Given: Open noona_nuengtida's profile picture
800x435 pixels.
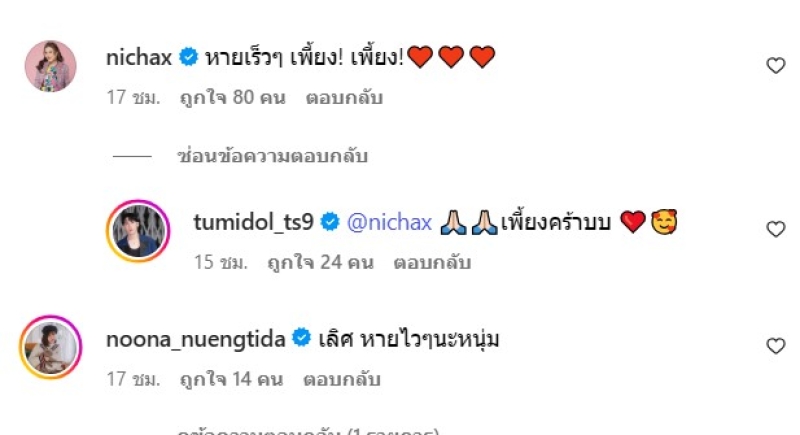Looking at the screenshot, I should tap(50, 347).
